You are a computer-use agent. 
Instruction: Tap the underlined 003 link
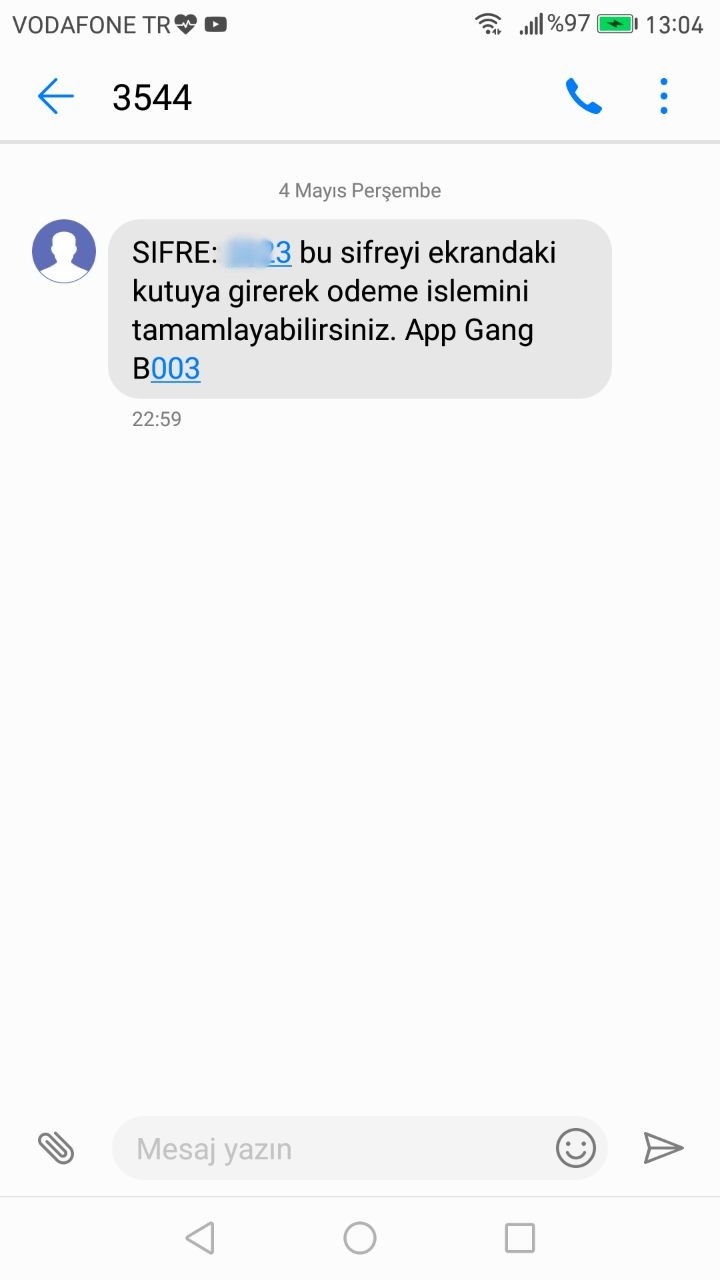point(176,368)
